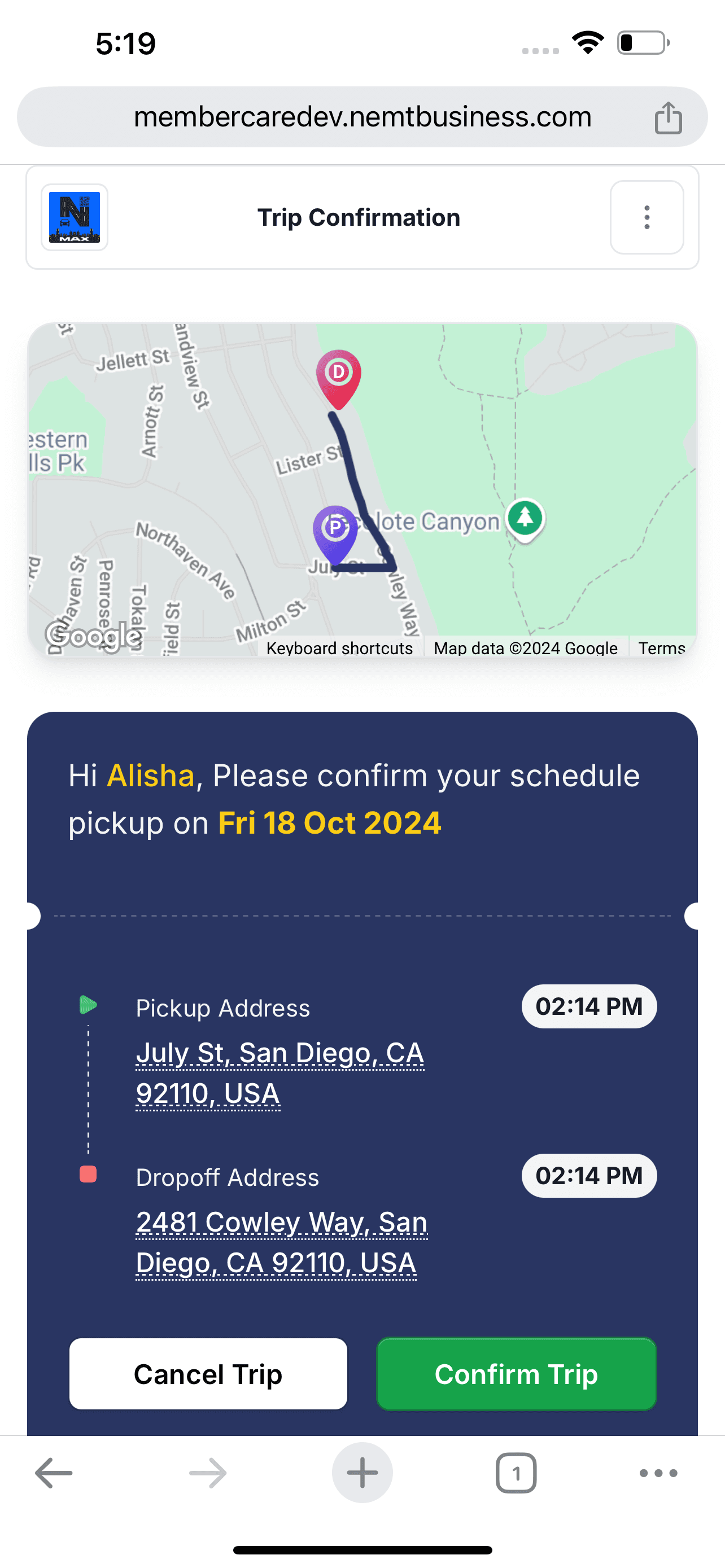Tap the Confirm Trip button
This screenshot has height=1568, width=725.
516,1374
